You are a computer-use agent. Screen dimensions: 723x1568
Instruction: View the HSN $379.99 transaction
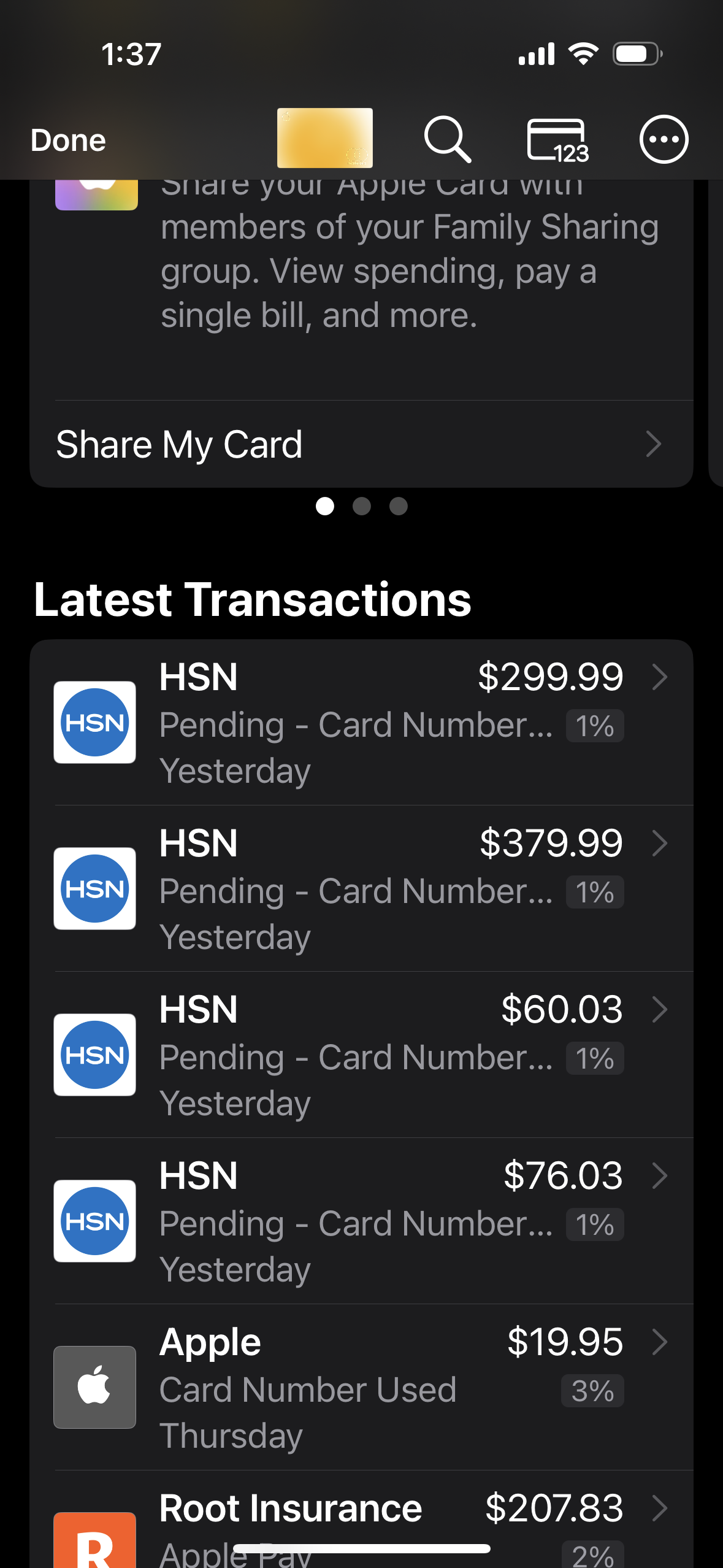click(361, 888)
